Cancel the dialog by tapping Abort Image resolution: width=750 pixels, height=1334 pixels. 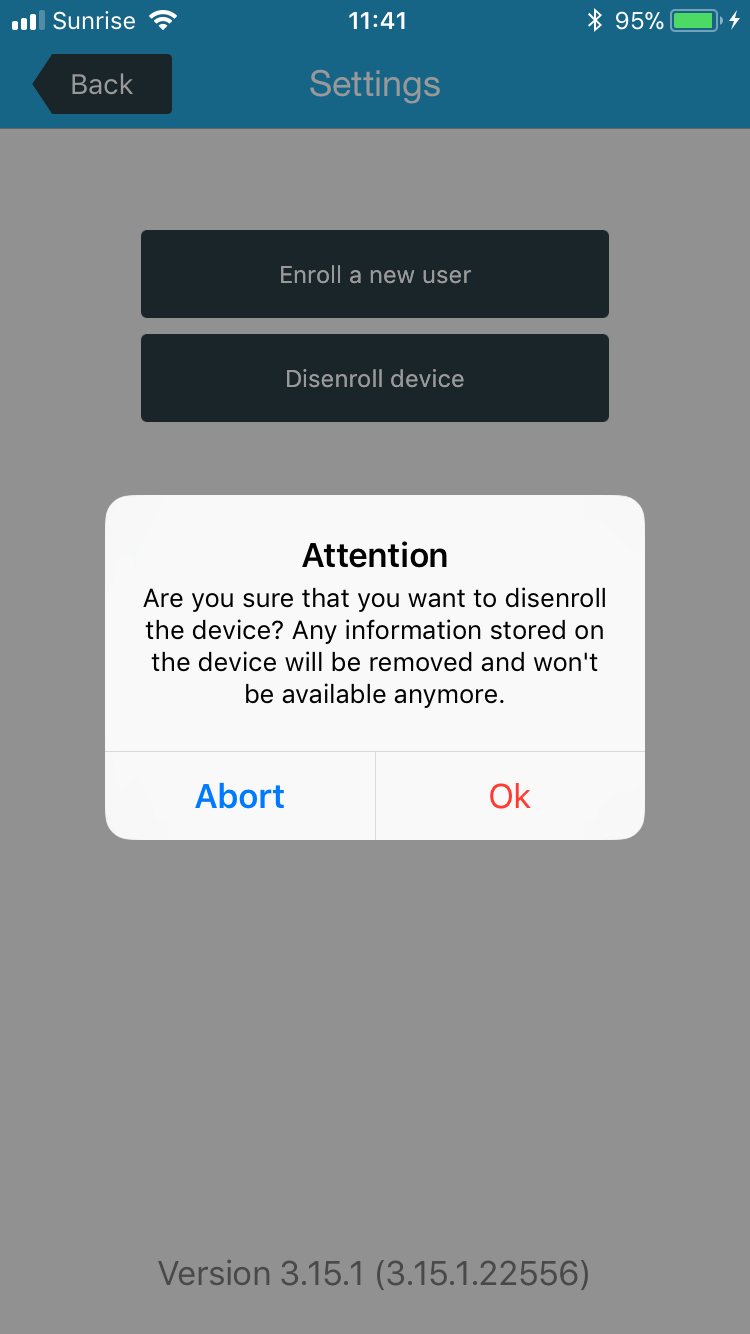pyautogui.click(x=239, y=795)
